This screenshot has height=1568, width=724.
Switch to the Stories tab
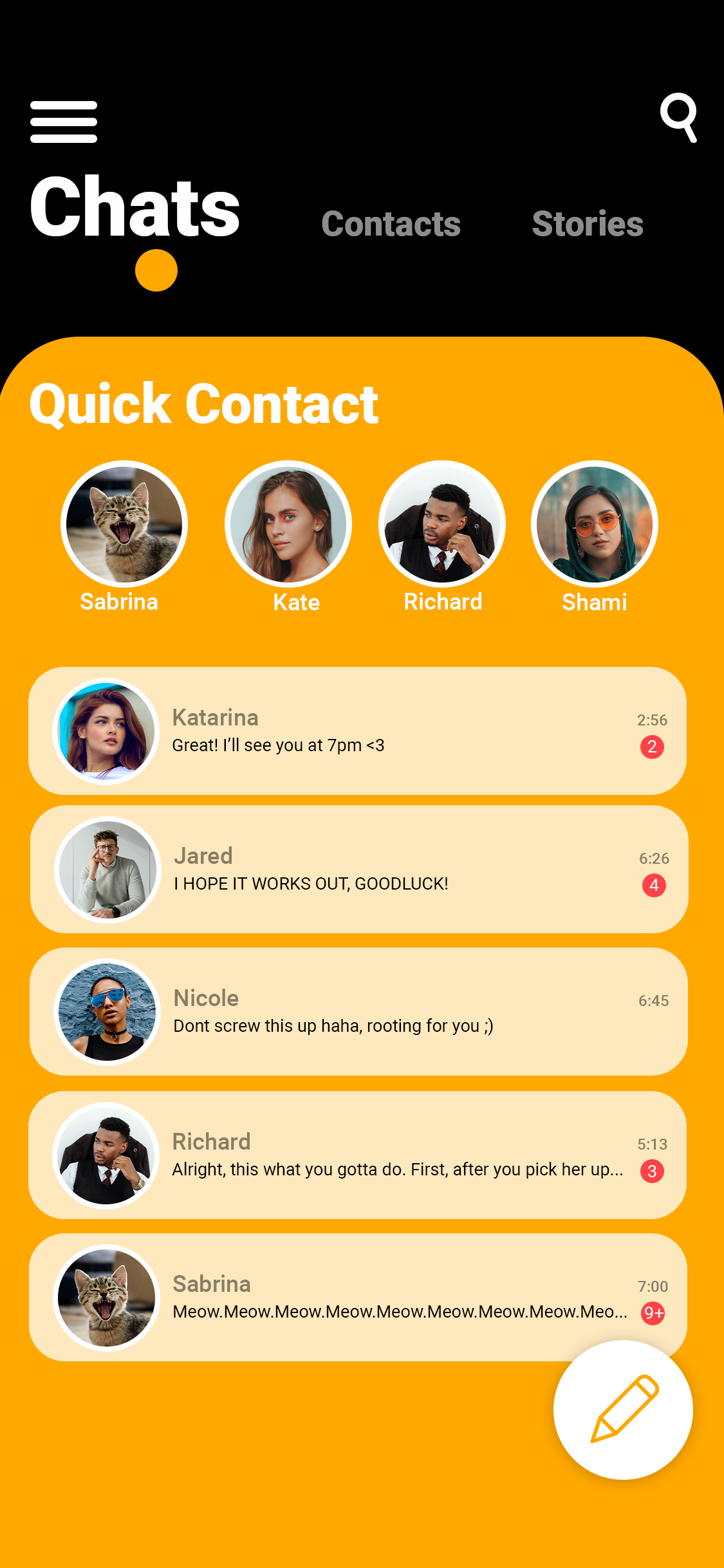pyautogui.click(x=588, y=224)
